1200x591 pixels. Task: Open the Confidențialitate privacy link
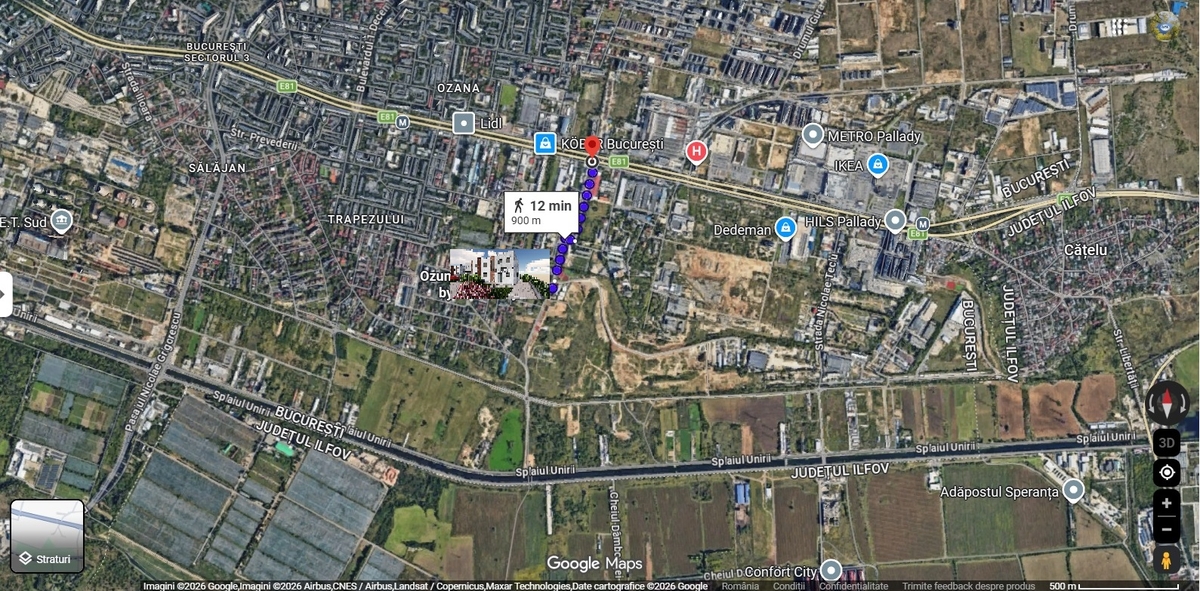coord(853,586)
